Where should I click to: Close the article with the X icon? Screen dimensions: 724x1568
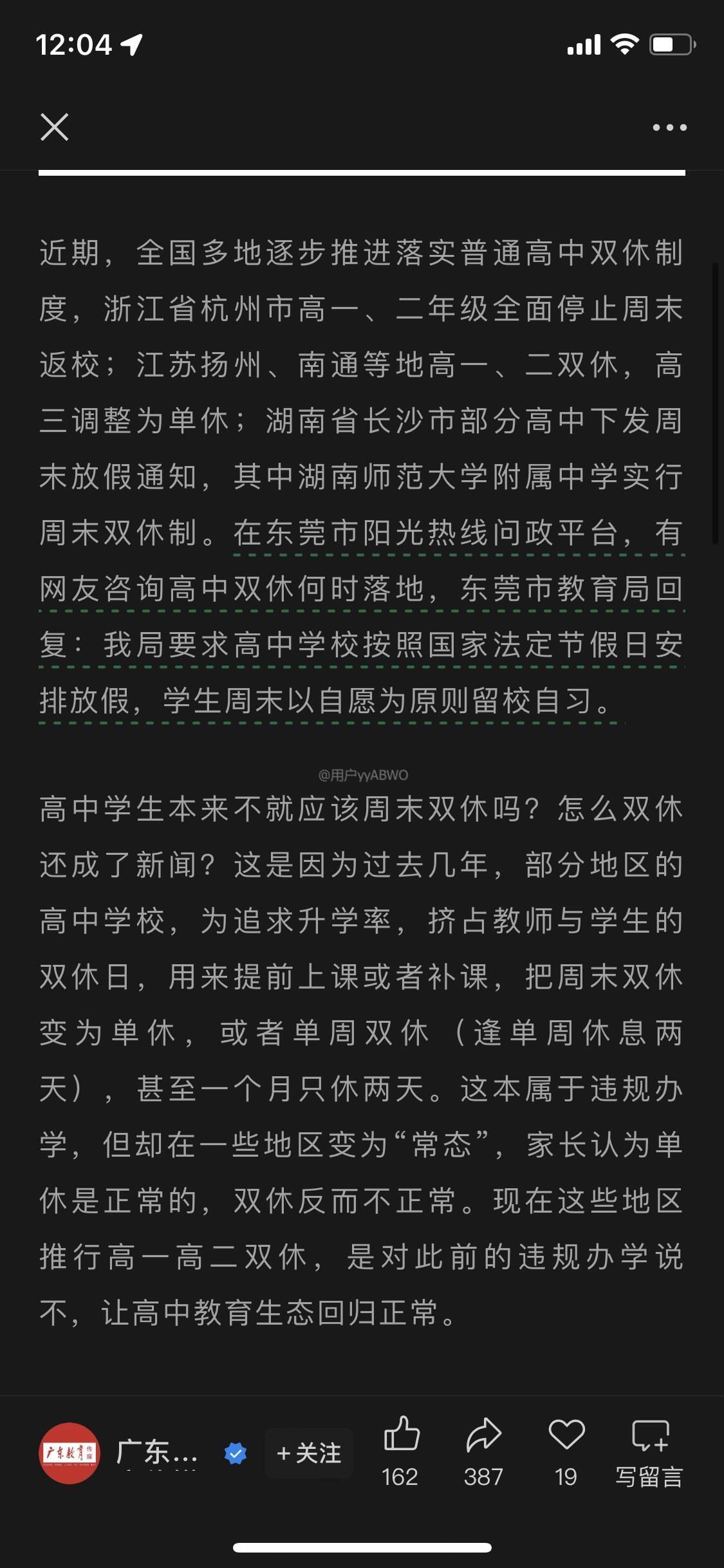pos(55,127)
